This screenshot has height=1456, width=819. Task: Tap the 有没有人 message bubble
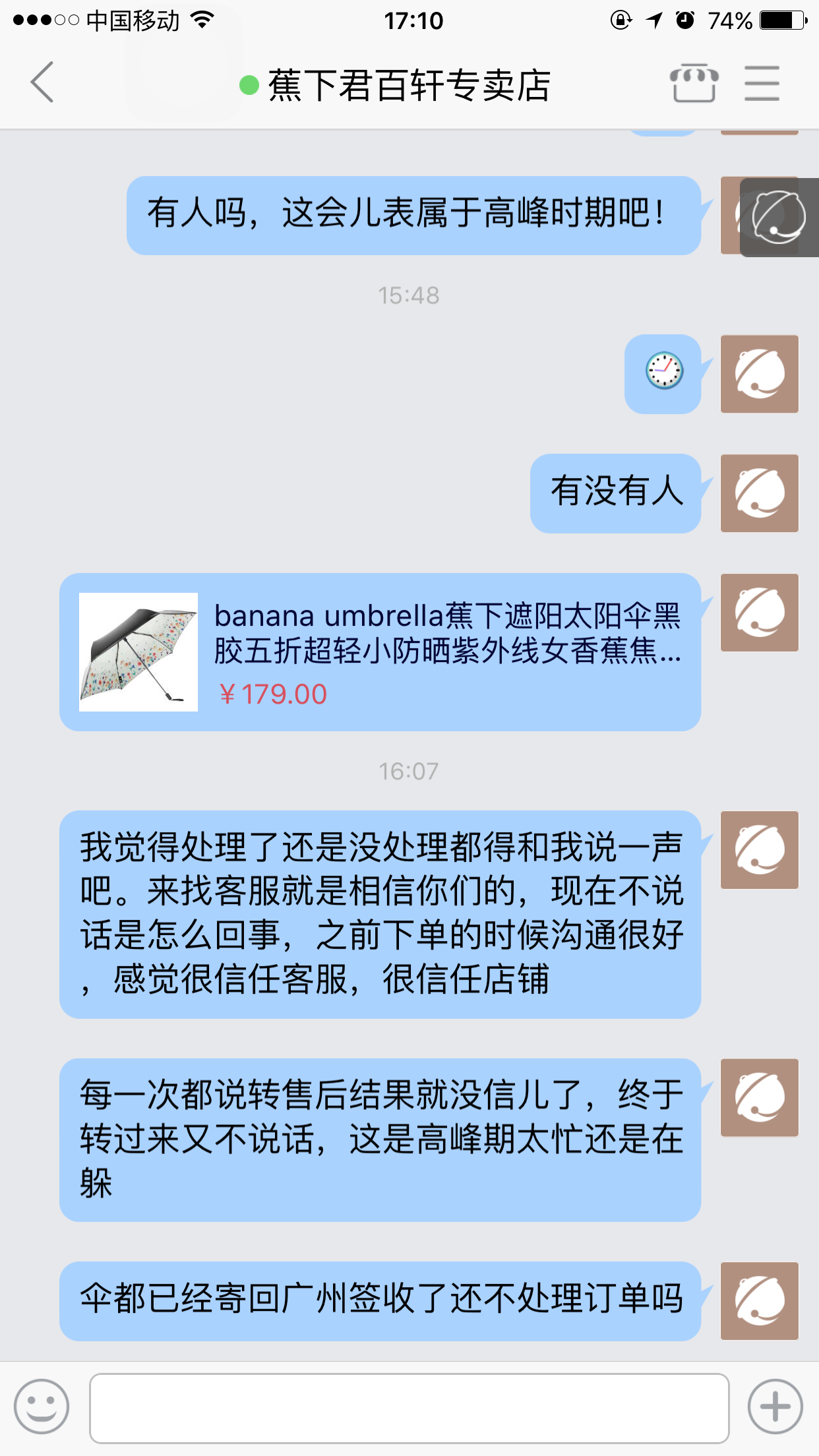coord(618,493)
